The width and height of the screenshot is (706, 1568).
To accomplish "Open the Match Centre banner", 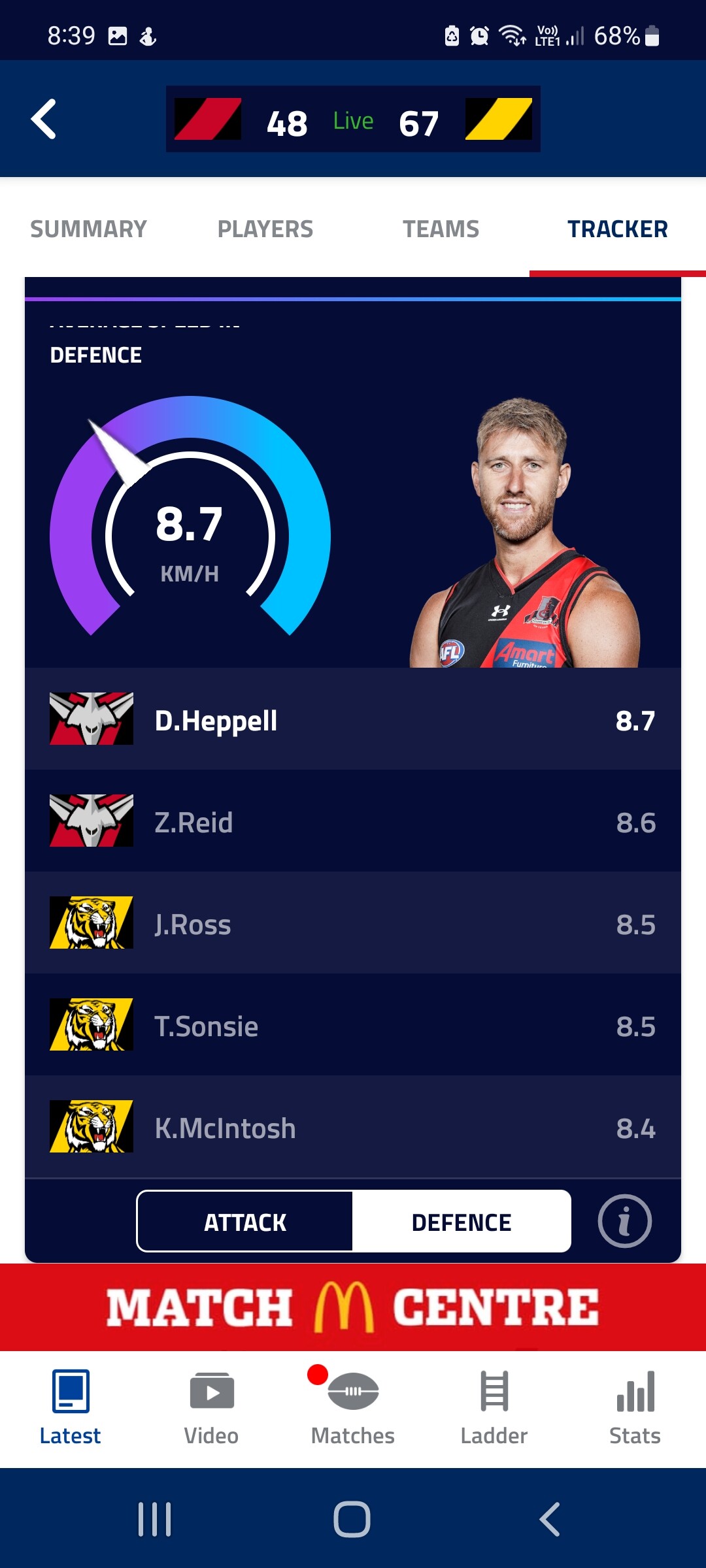I will click(x=353, y=1307).
